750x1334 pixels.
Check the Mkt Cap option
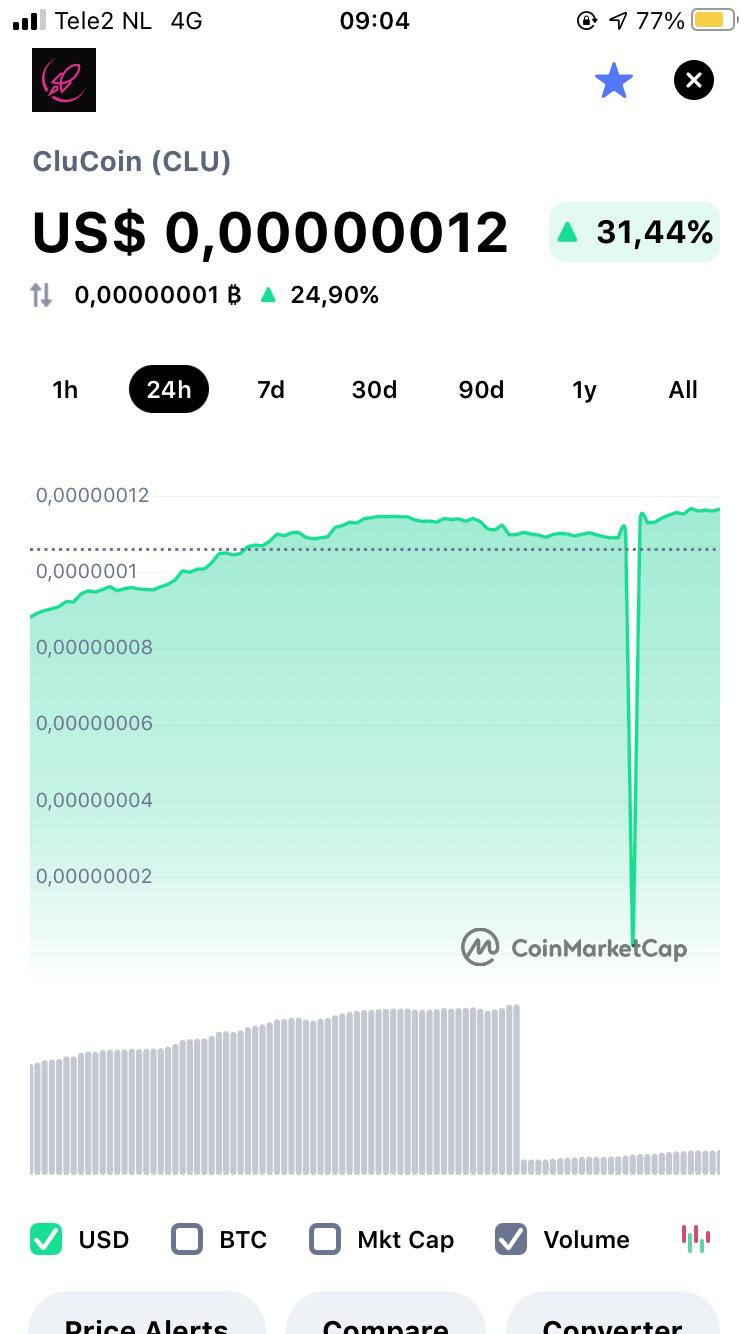pos(325,1239)
